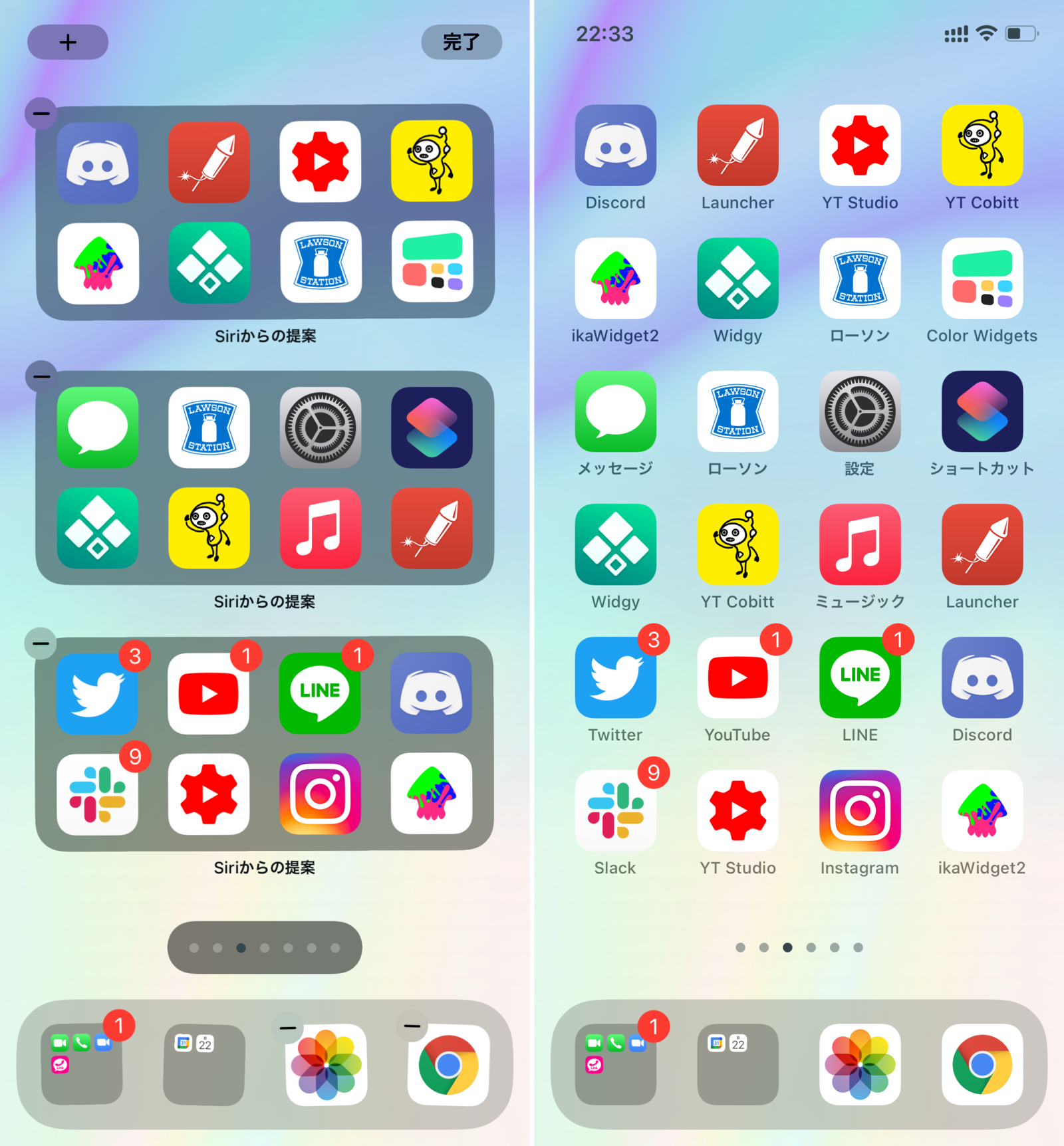The width and height of the screenshot is (1064, 1146).
Task: Launch the Widgy widget app
Action: click(x=737, y=279)
